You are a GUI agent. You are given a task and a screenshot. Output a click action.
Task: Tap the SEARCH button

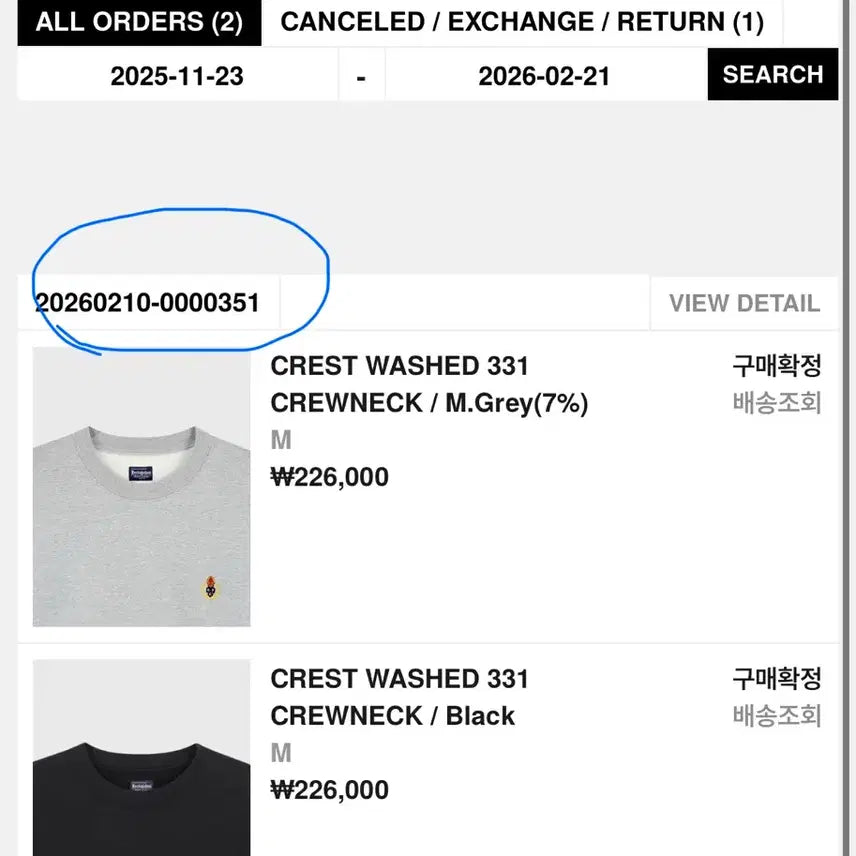pos(772,75)
